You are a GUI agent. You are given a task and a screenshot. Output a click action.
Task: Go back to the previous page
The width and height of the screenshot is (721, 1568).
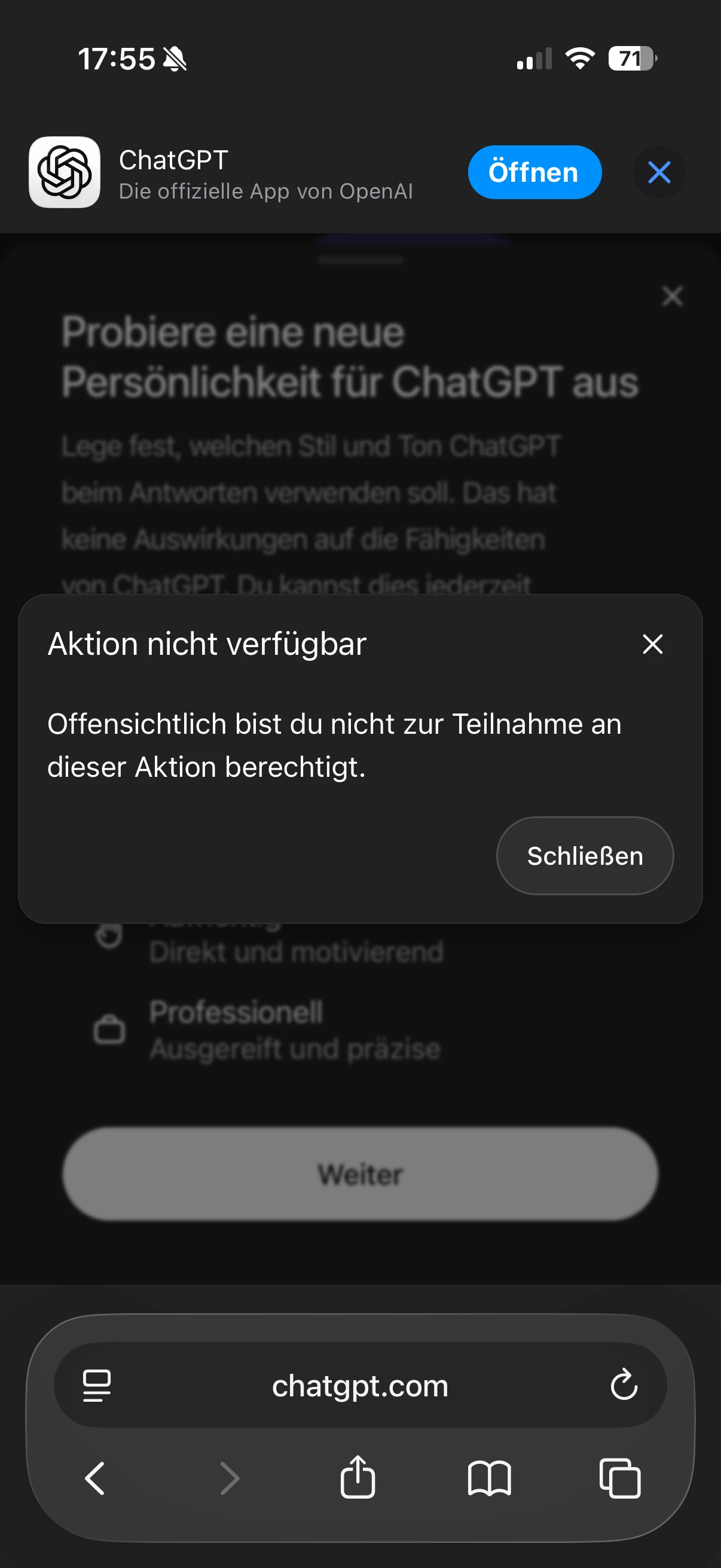pos(96,1478)
